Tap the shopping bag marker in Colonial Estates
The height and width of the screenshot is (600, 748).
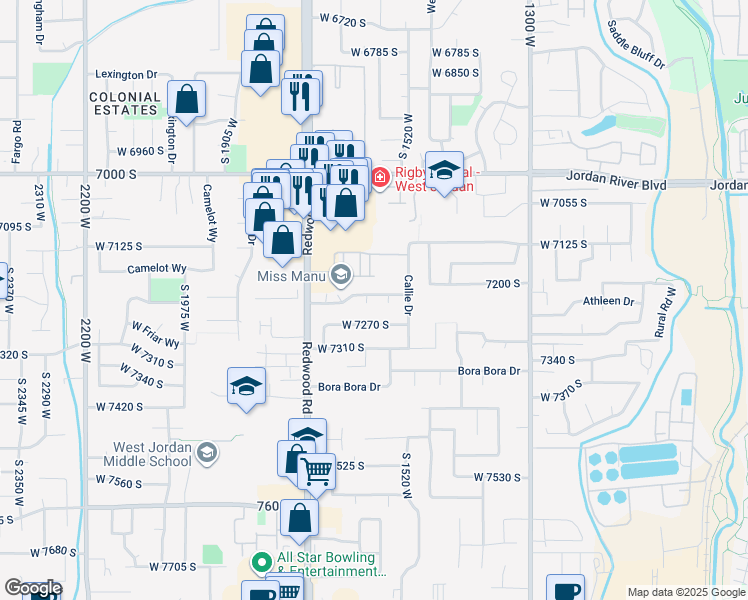coord(187,99)
